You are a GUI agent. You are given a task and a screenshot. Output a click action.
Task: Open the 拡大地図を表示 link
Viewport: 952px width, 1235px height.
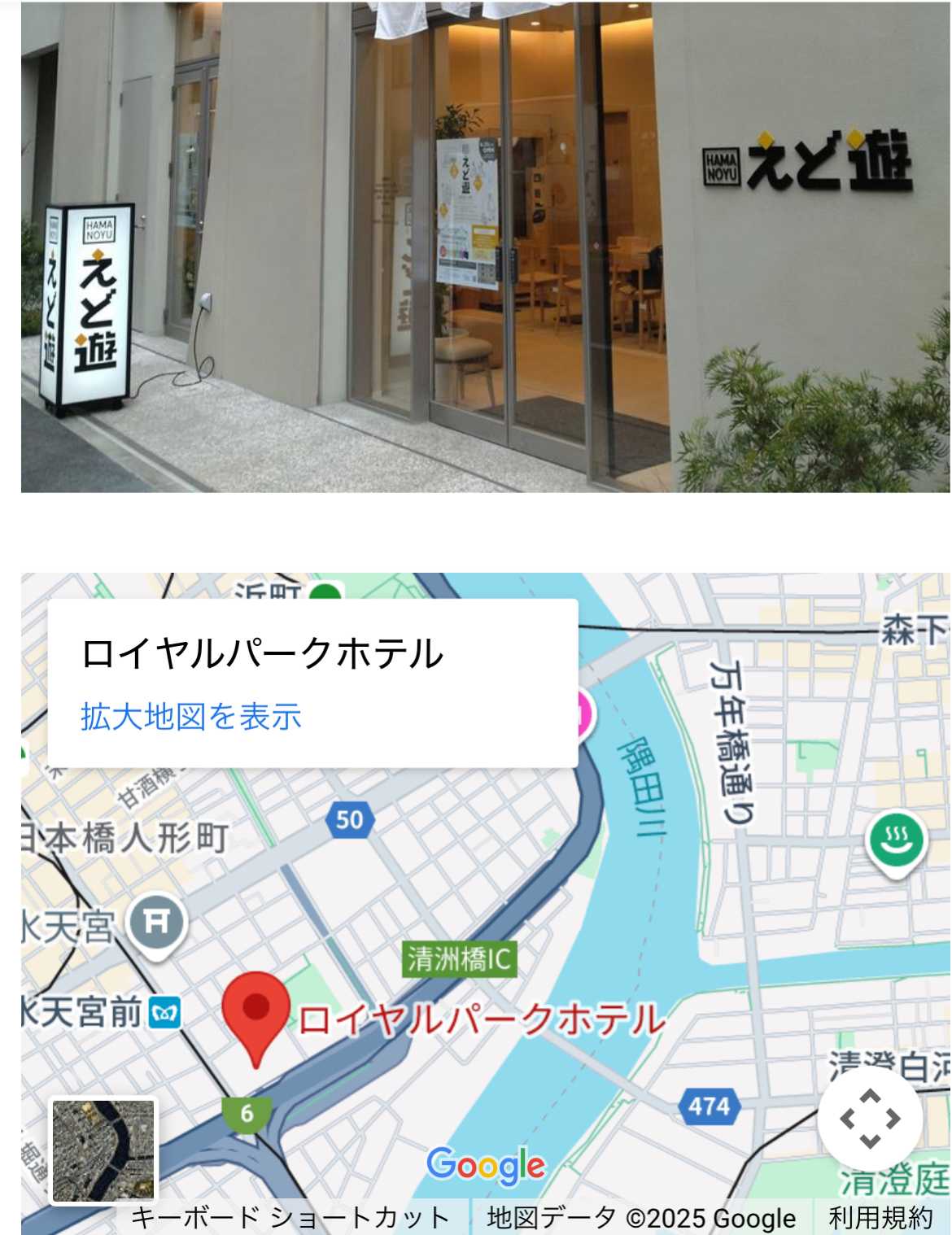(x=191, y=717)
